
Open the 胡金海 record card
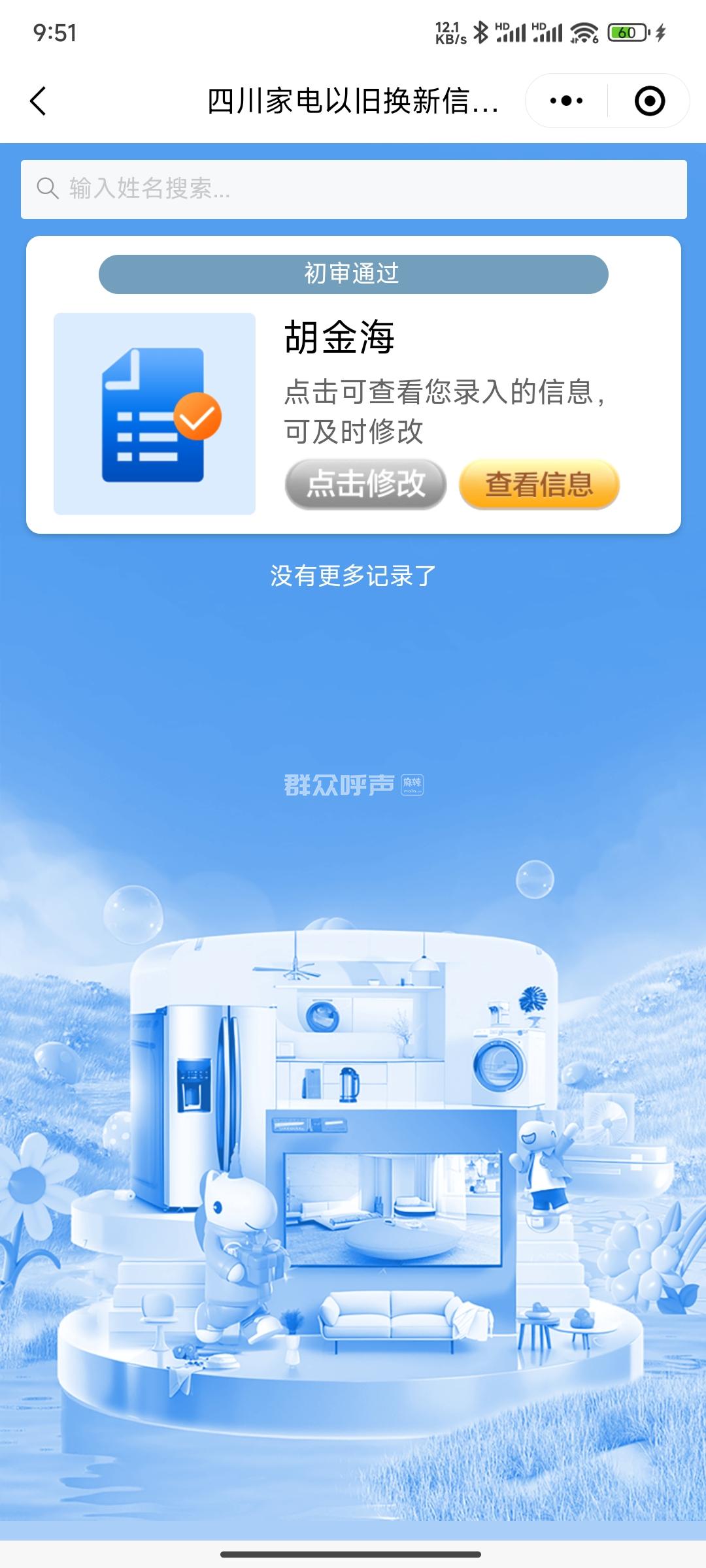point(340,338)
